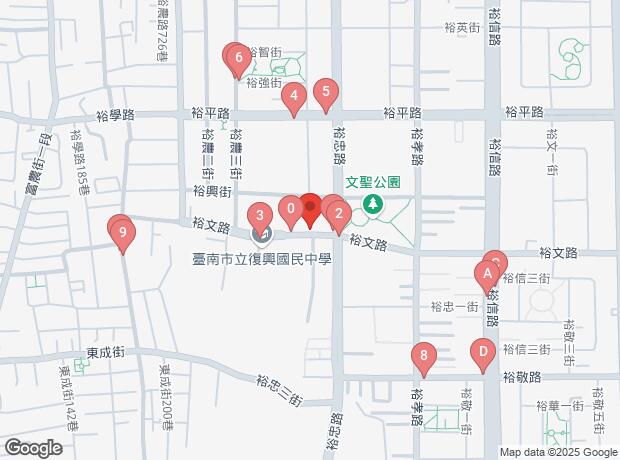Select the marker labeled D
The image size is (620, 460).
(483, 352)
